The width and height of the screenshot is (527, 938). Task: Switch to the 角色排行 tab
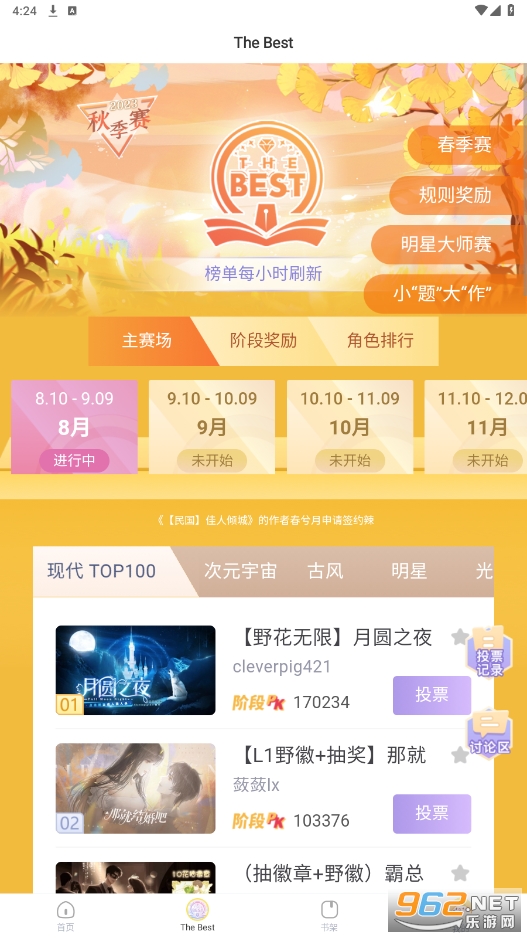pos(380,340)
